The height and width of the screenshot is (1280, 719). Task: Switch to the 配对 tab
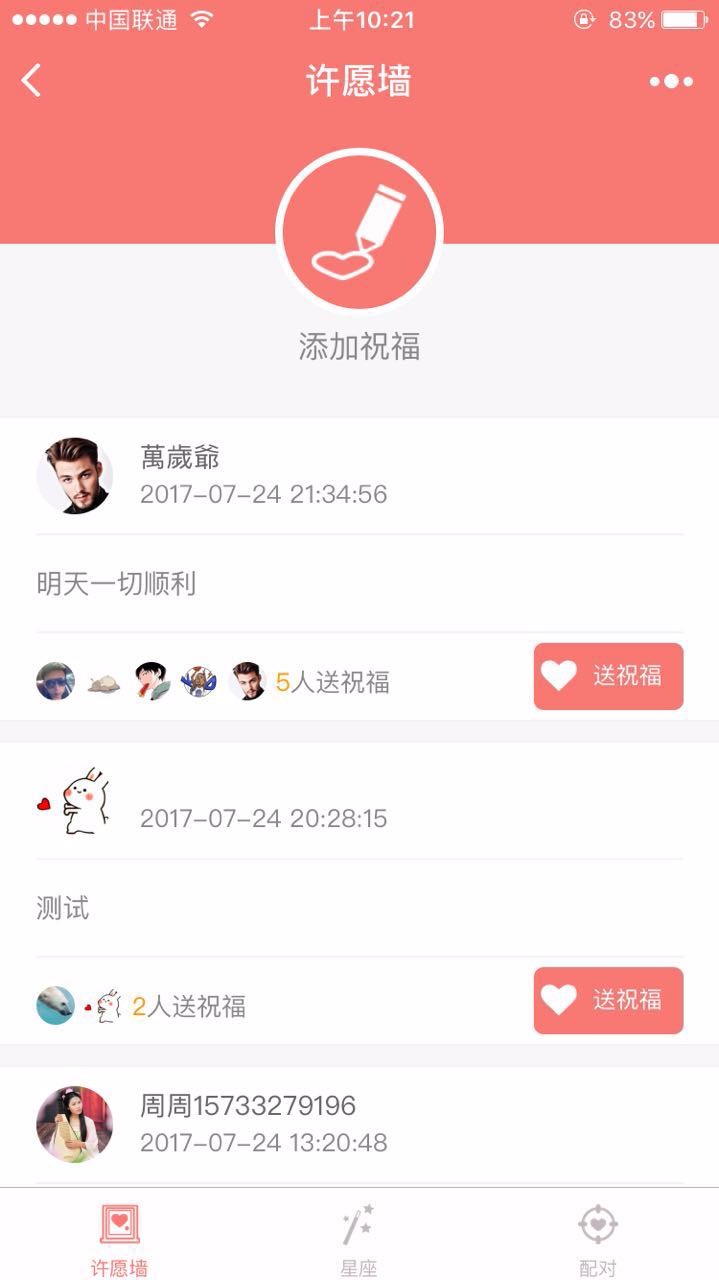point(598,1239)
